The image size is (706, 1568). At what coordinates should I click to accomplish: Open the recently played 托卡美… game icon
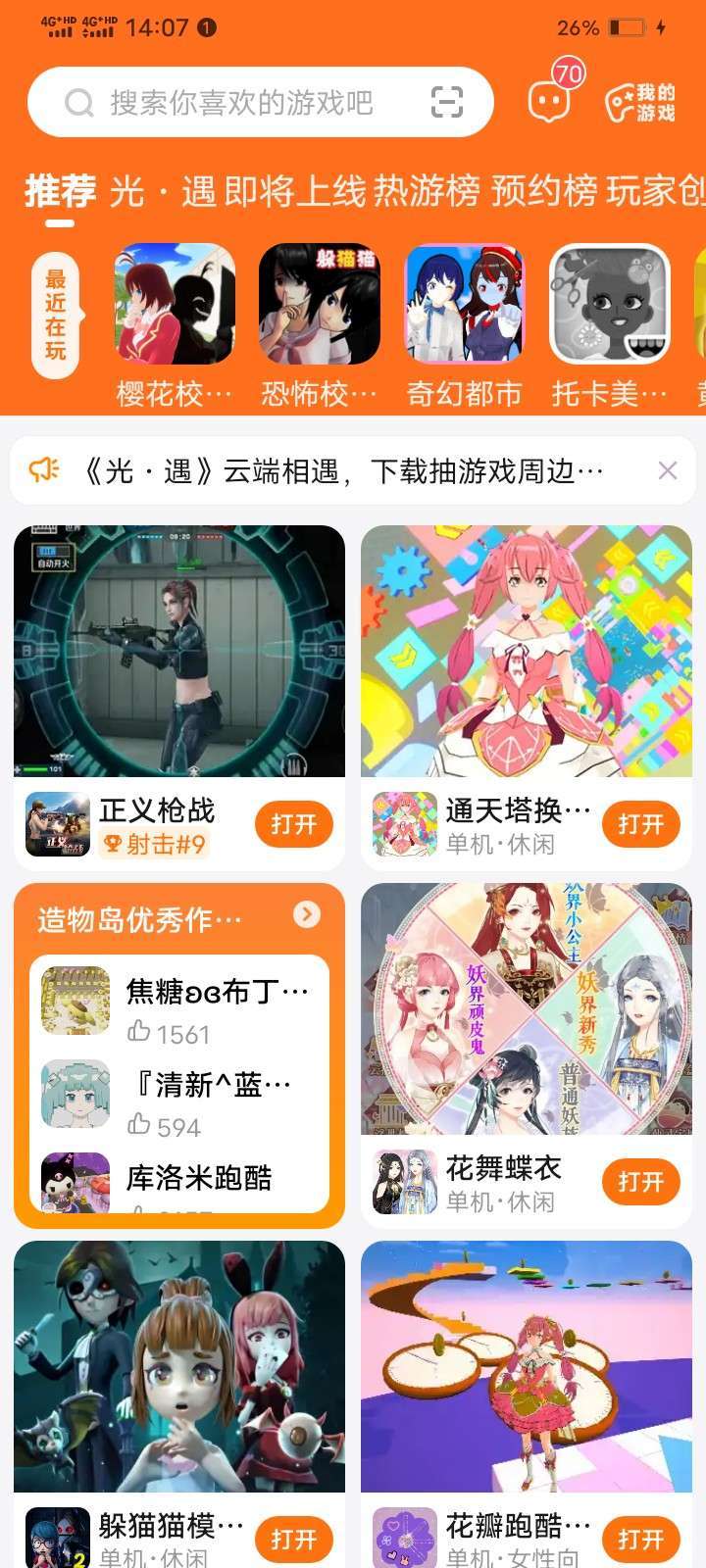[610, 304]
